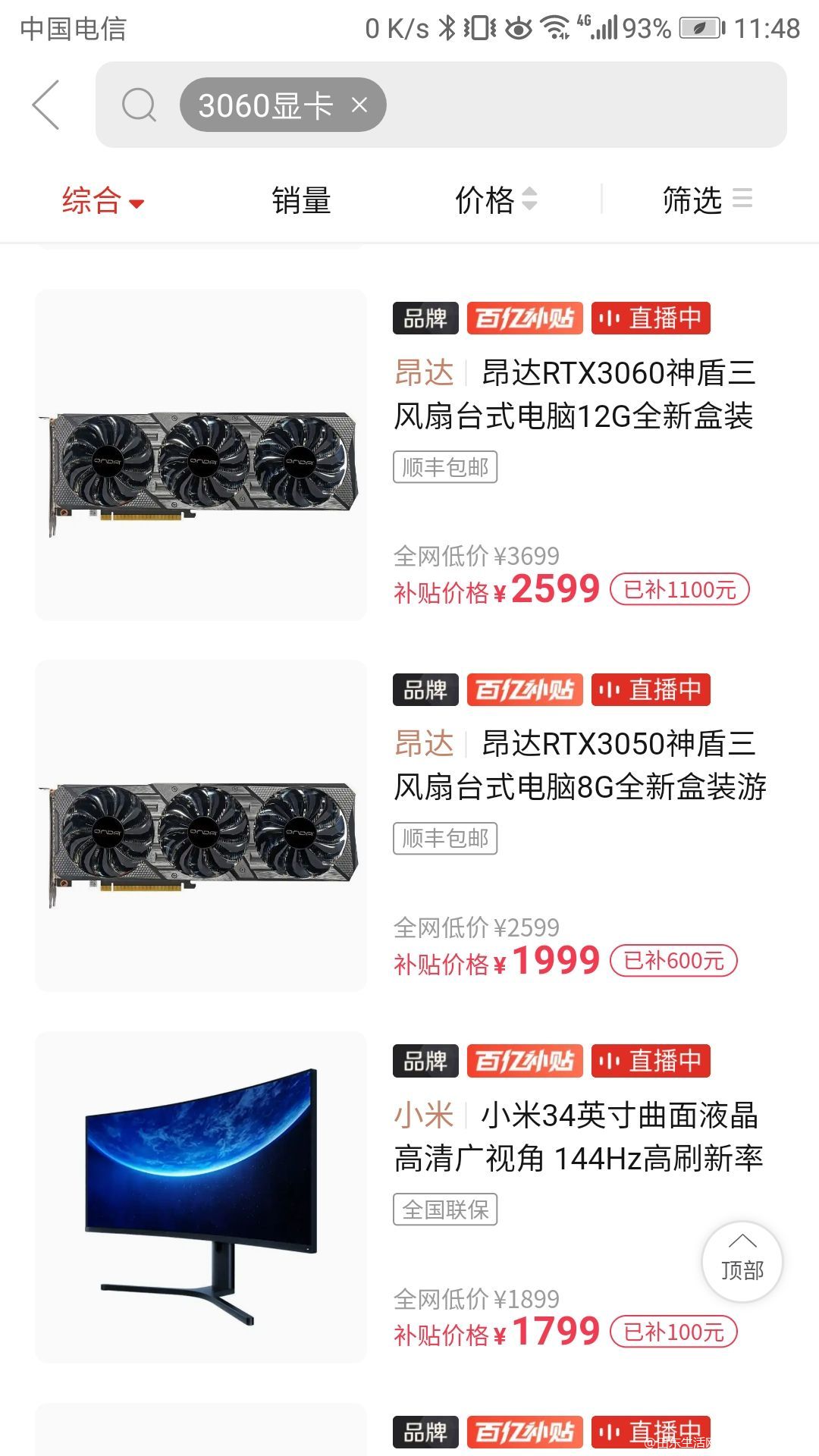Jump to top with 顶部 button
819x1456 pixels.
tap(742, 1262)
